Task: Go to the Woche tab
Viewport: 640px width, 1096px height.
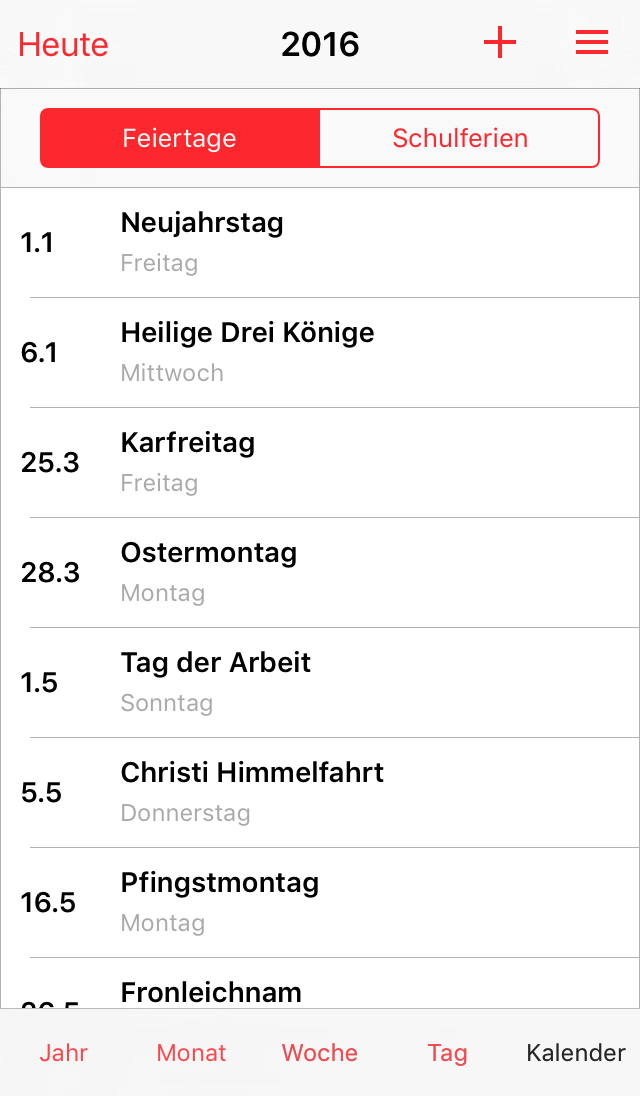Action: pyautogui.click(x=319, y=1053)
